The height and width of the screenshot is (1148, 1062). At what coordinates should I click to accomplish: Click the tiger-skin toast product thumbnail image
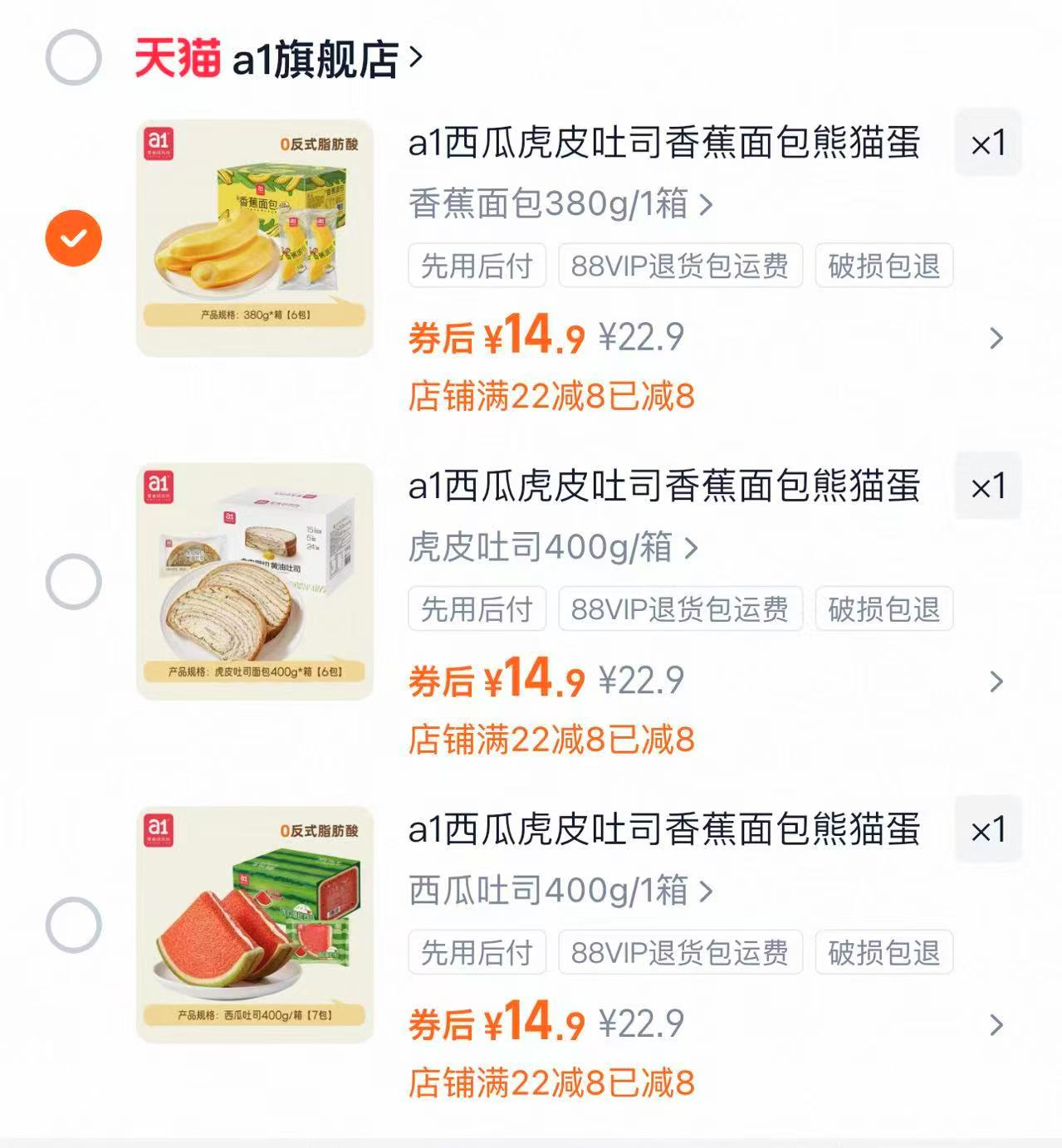[x=253, y=581]
